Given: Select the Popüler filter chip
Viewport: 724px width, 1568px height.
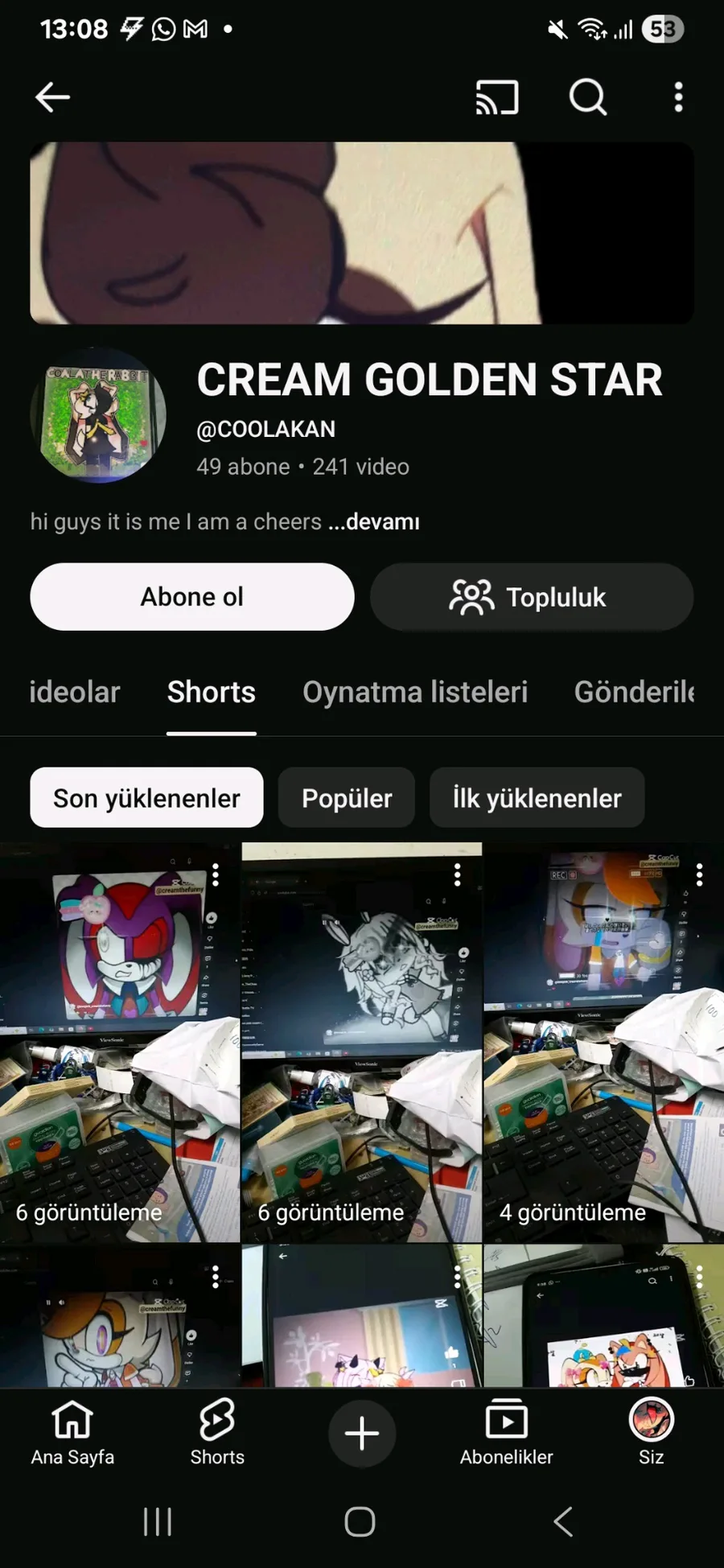Looking at the screenshot, I should click(x=347, y=798).
